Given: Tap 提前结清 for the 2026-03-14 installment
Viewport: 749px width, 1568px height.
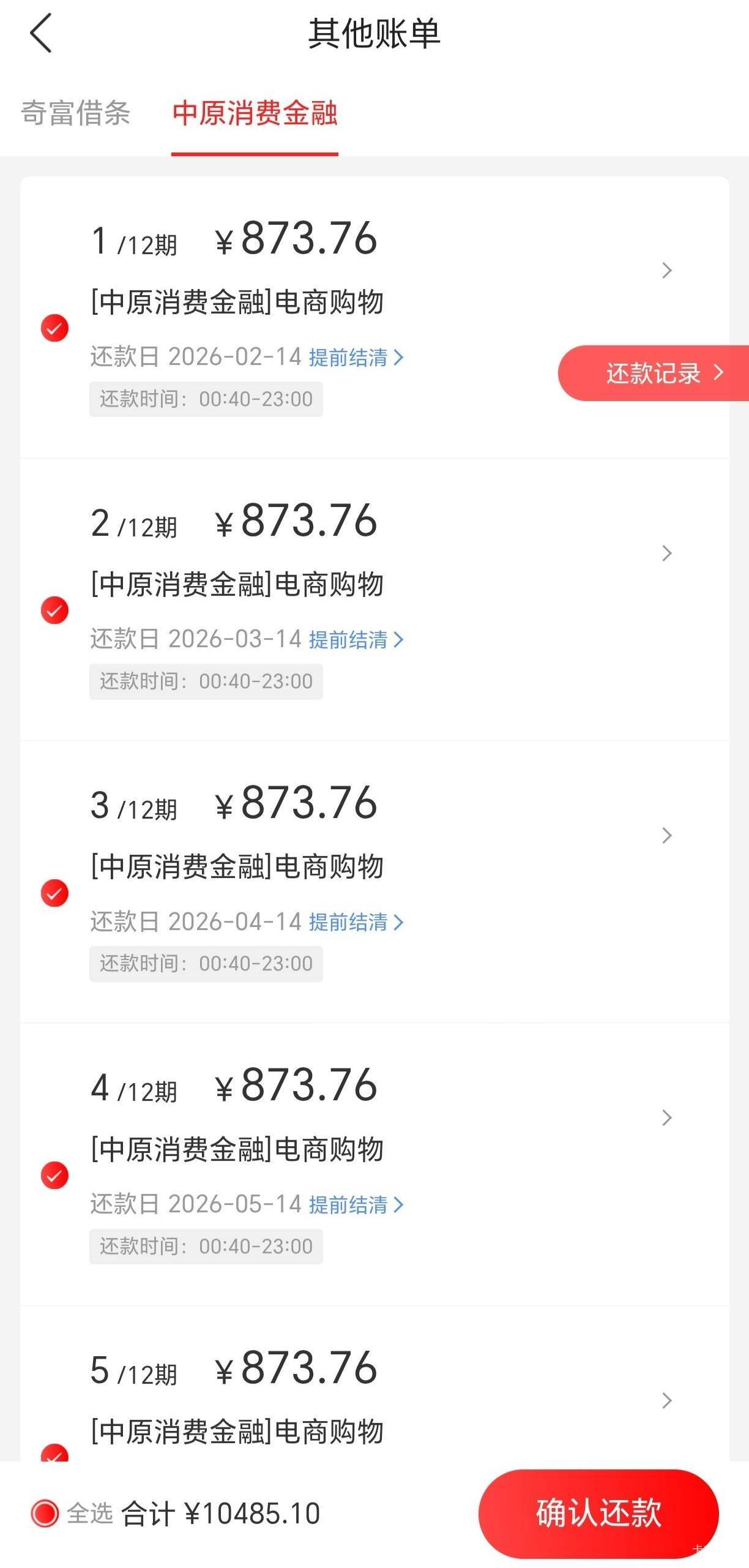Looking at the screenshot, I should (x=356, y=640).
